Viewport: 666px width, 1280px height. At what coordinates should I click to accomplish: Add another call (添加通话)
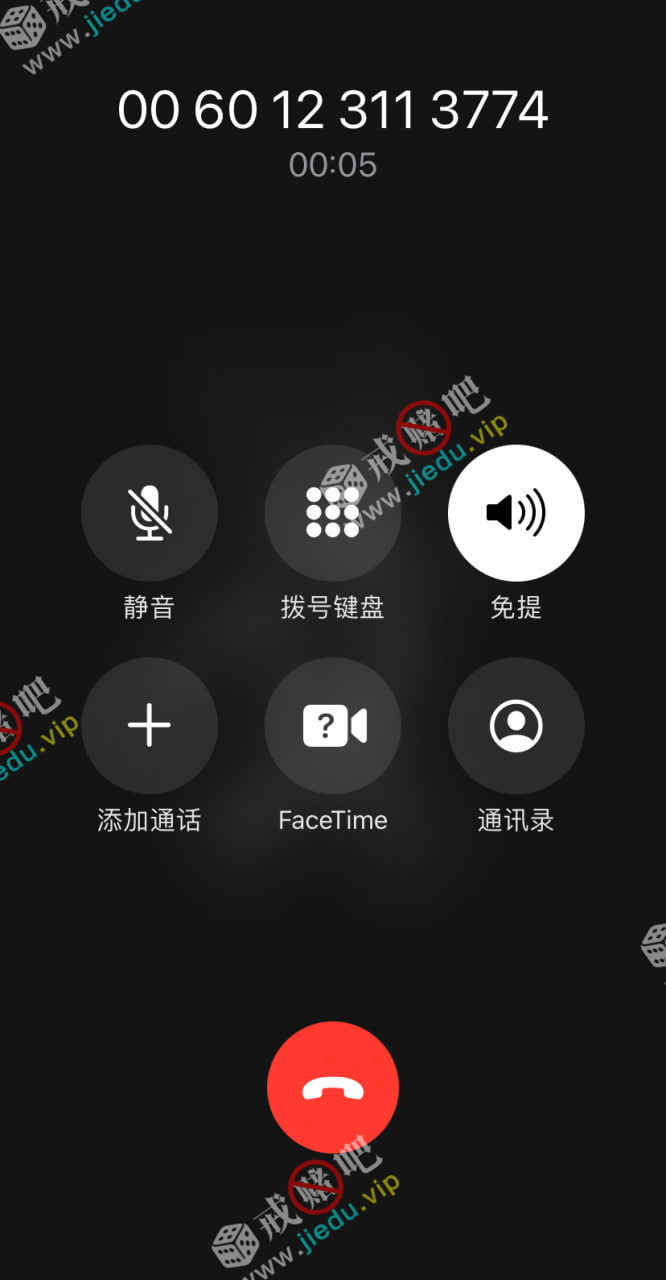tap(149, 725)
